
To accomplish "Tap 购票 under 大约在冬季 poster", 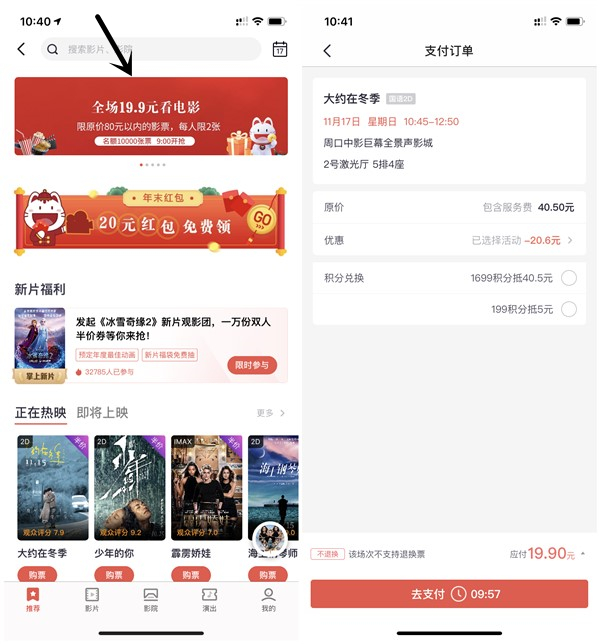I will tap(37, 574).
